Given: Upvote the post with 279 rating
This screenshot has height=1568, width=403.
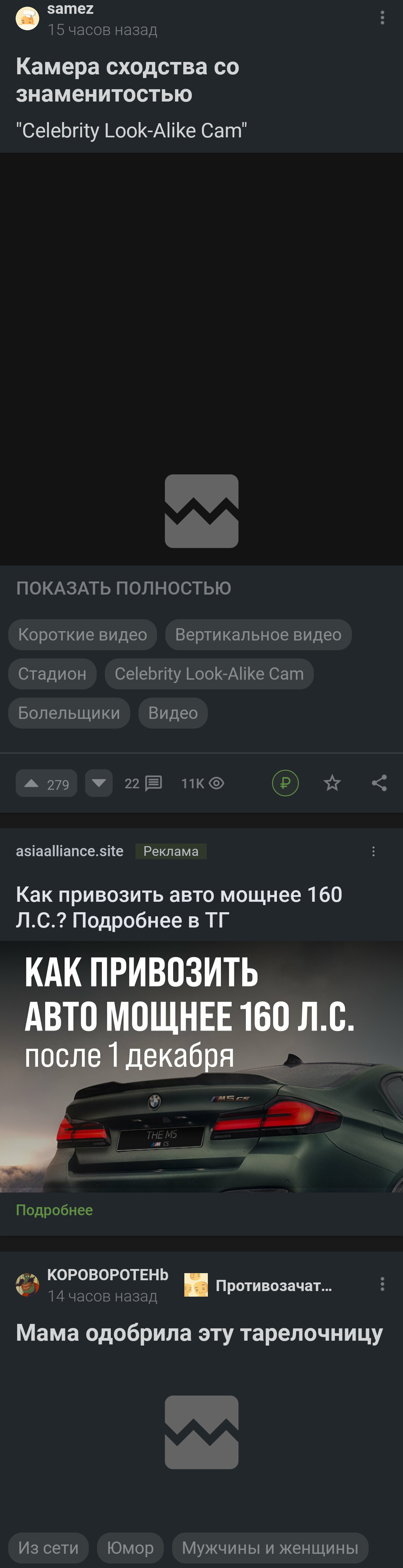Looking at the screenshot, I should [x=32, y=783].
